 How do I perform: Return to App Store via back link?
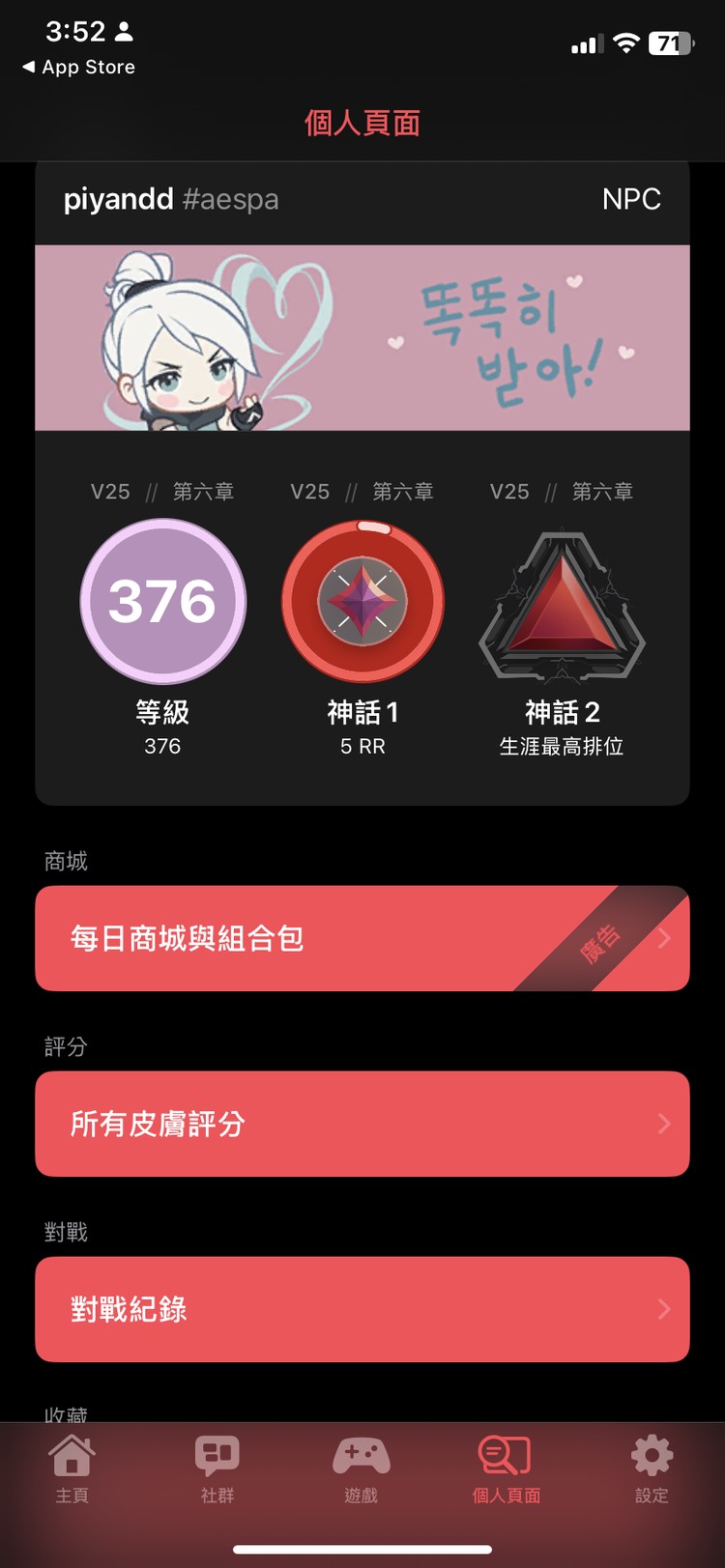click(77, 67)
